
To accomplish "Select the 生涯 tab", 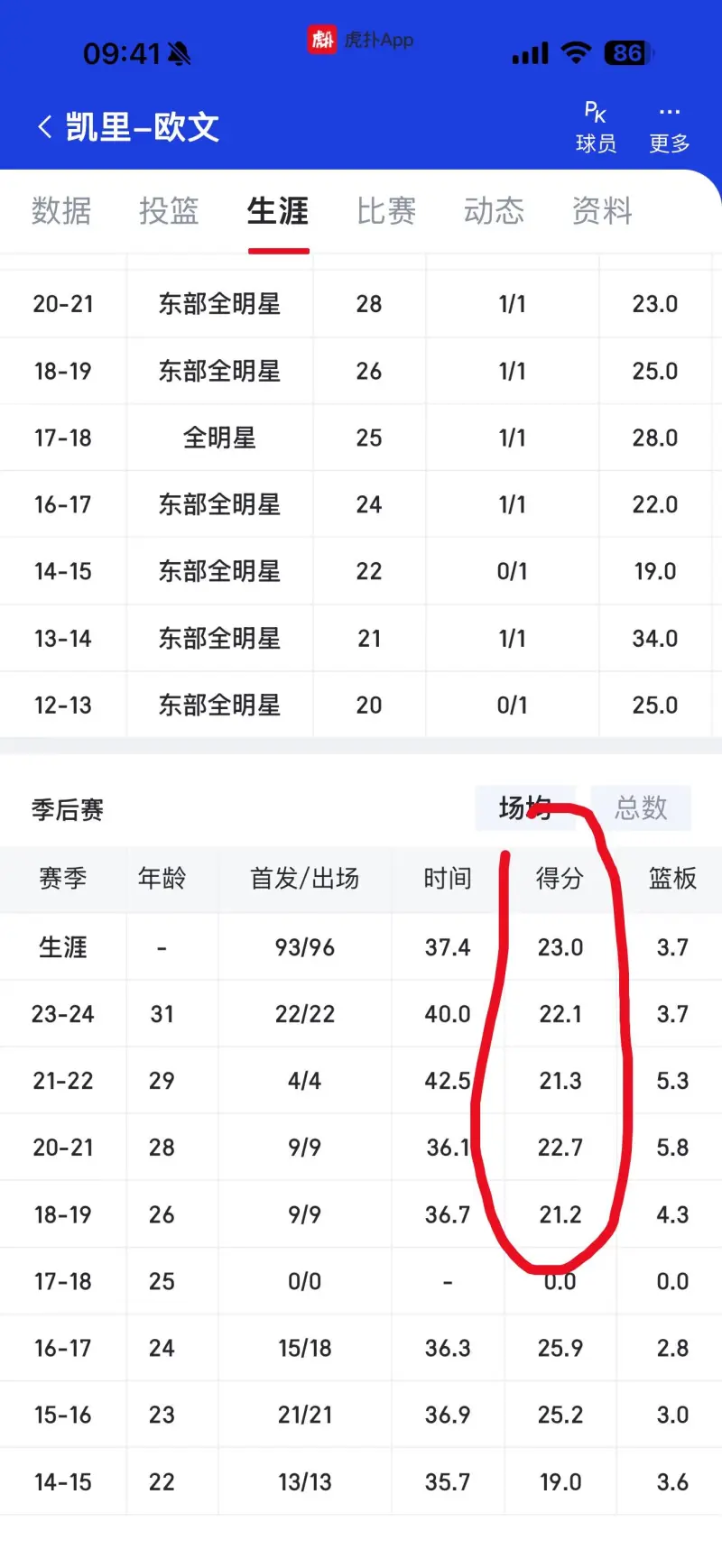I will [278, 211].
